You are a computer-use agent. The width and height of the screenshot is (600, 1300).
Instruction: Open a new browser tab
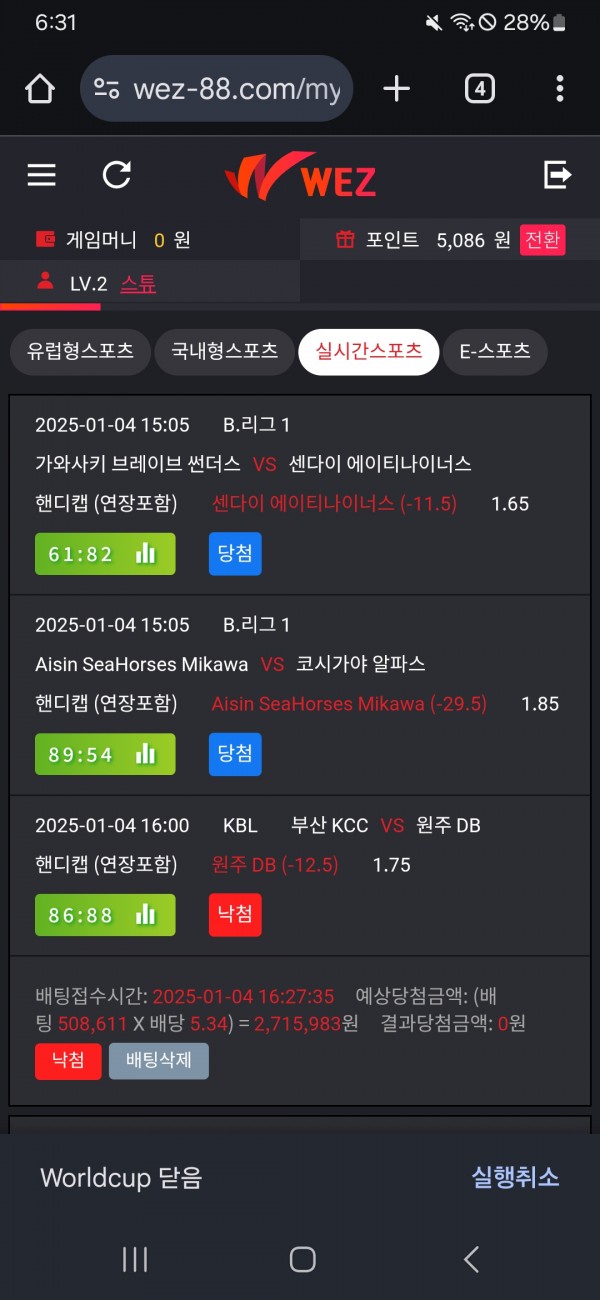(397, 89)
